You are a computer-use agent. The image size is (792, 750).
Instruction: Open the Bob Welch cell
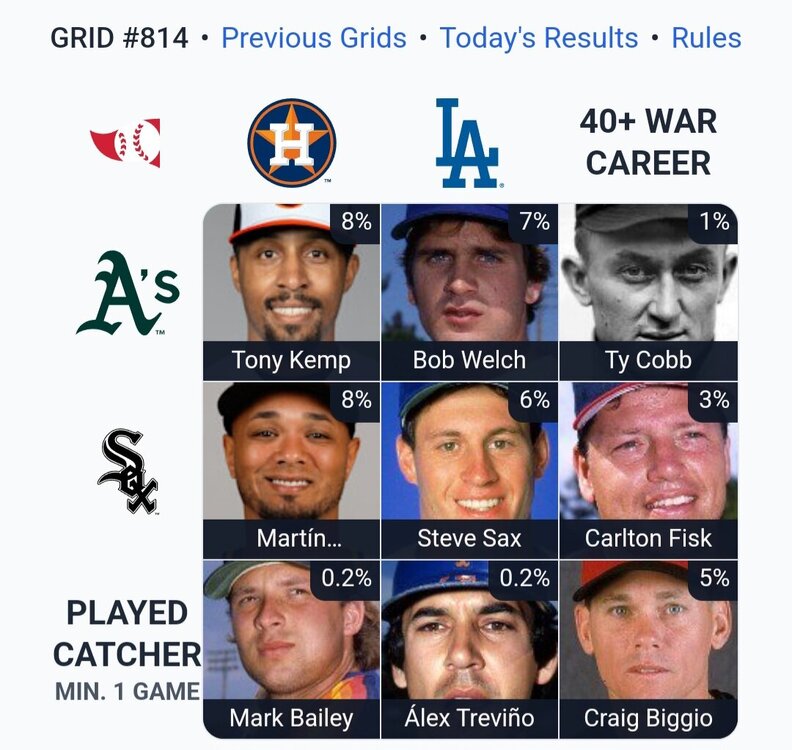tap(469, 292)
